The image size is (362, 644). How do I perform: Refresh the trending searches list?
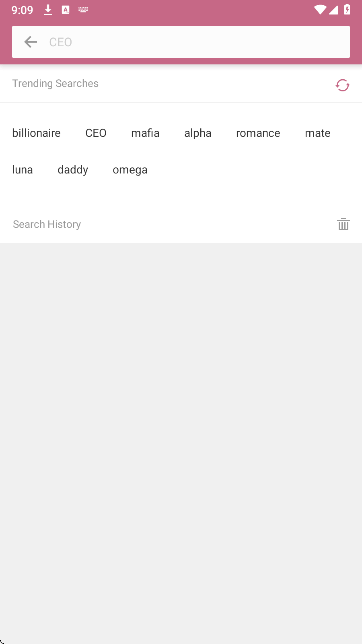point(342,85)
